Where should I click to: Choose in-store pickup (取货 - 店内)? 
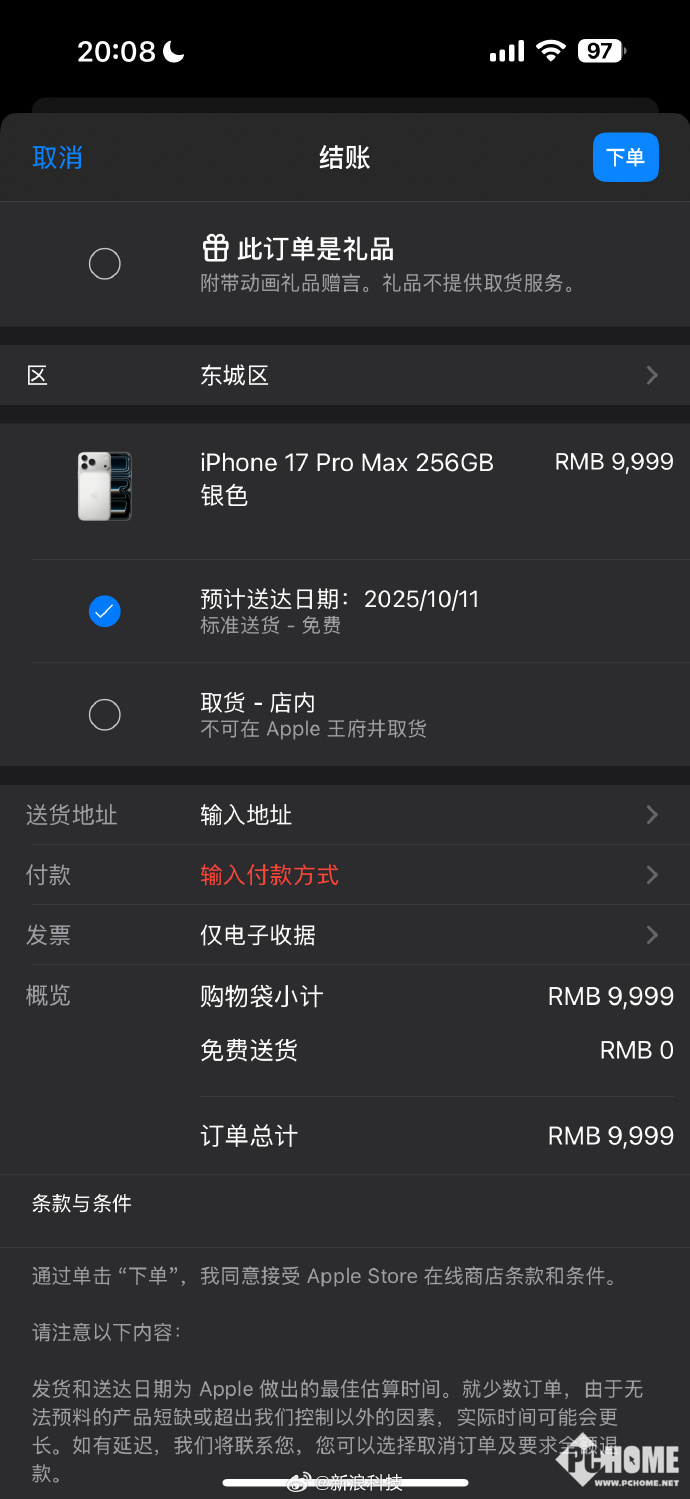pyautogui.click(x=105, y=714)
